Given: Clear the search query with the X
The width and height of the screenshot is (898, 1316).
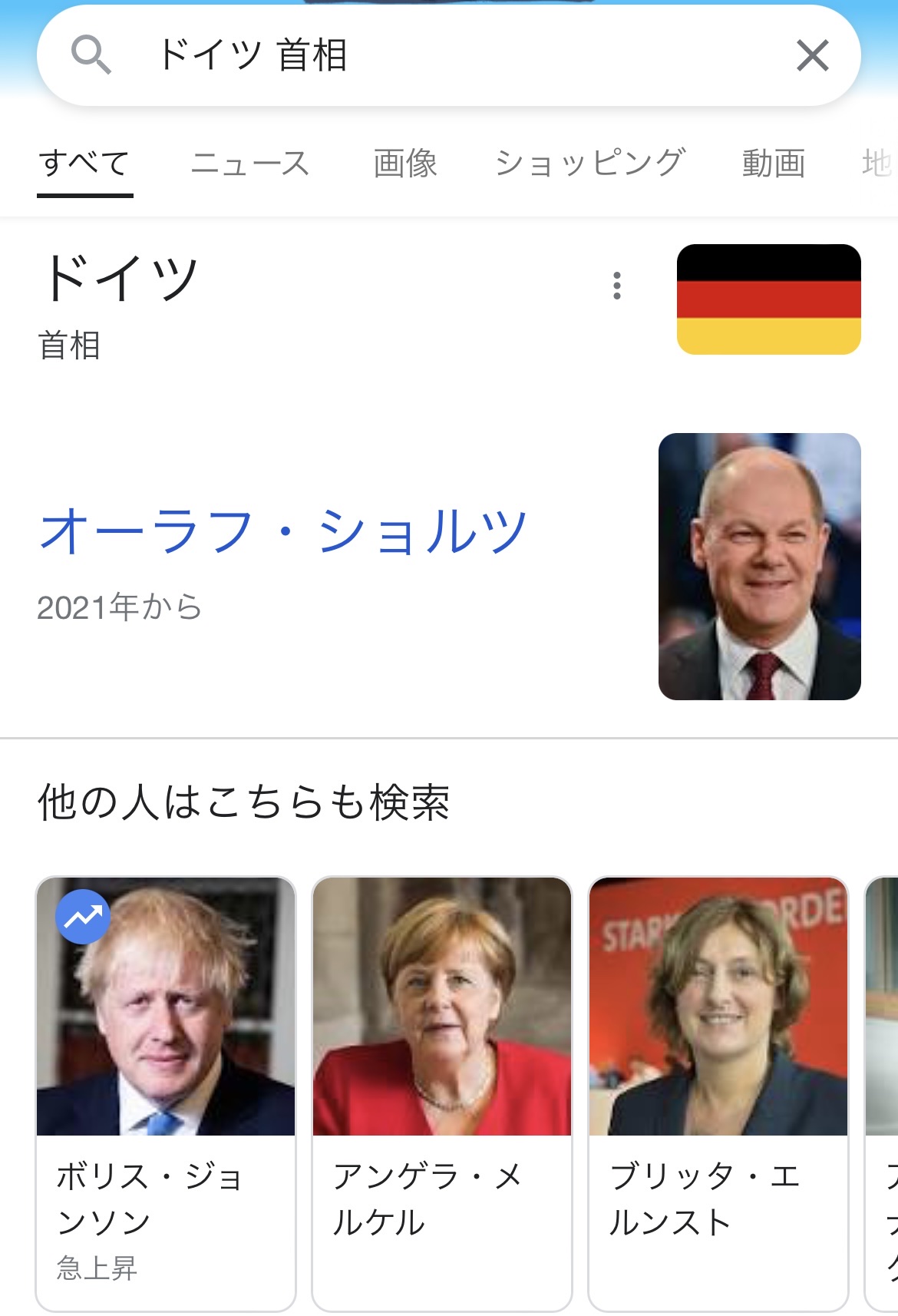Looking at the screenshot, I should pyautogui.click(x=812, y=55).
